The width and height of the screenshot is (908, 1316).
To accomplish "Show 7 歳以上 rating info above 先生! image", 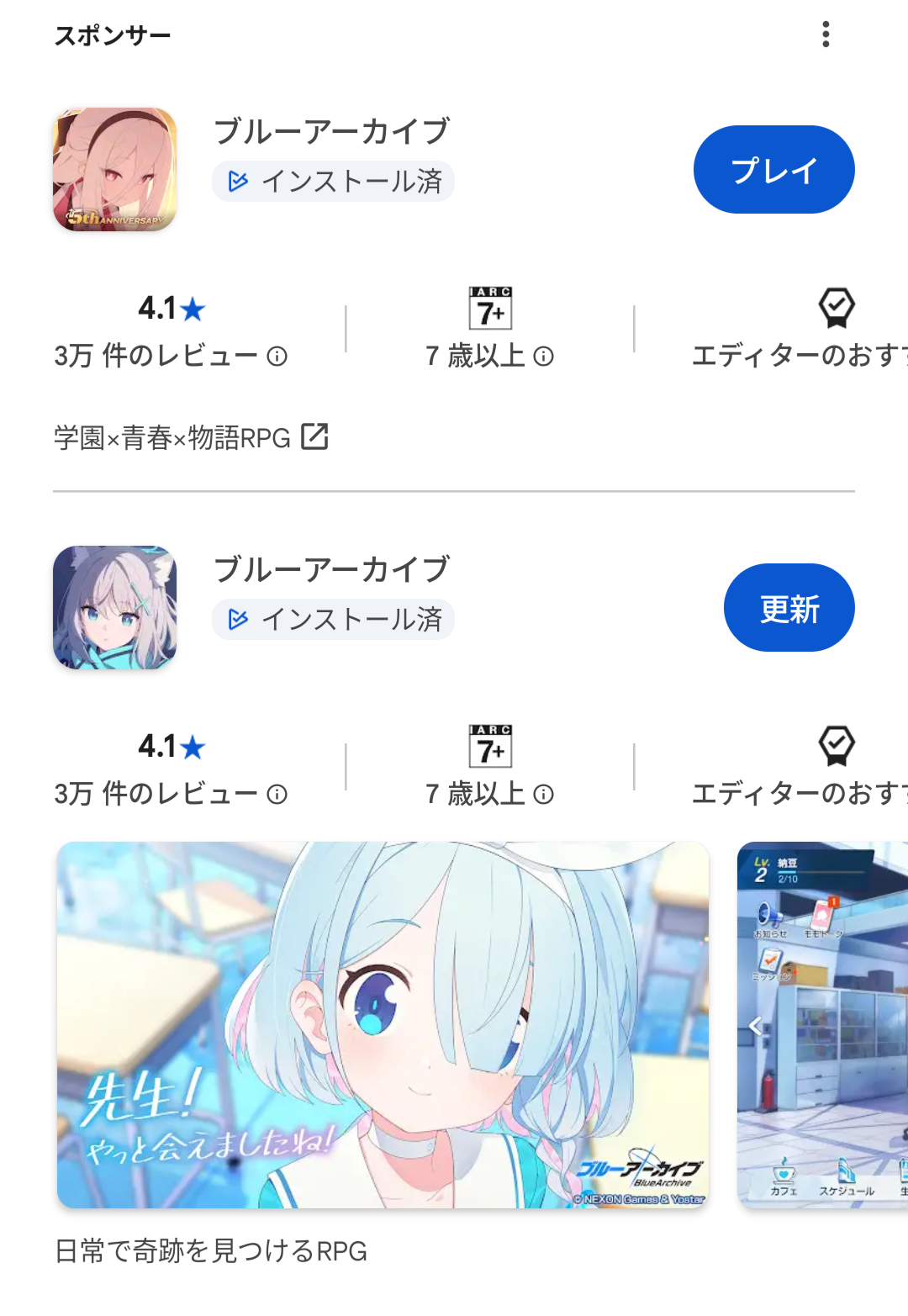I will tap(544, 795).
